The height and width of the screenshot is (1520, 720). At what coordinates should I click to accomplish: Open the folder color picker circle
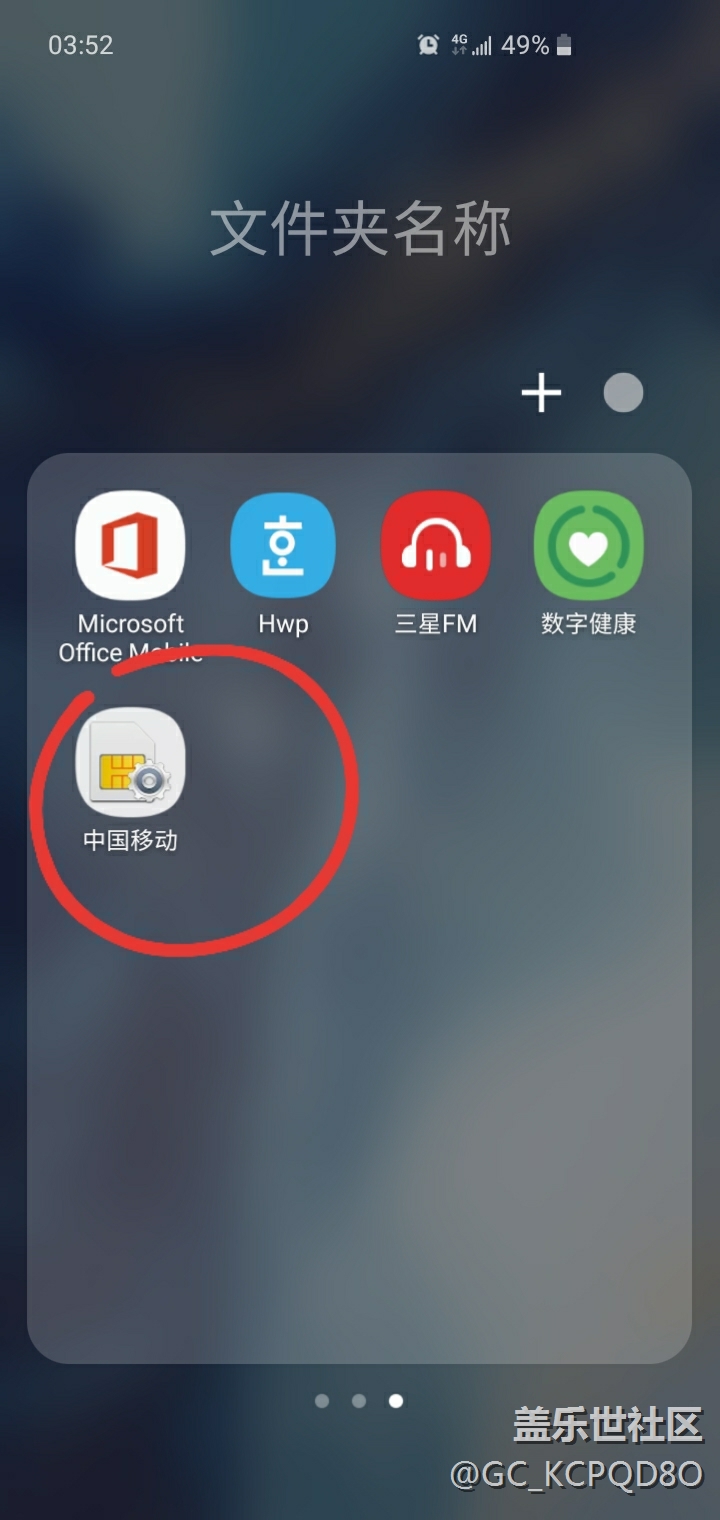coord(623,394)
